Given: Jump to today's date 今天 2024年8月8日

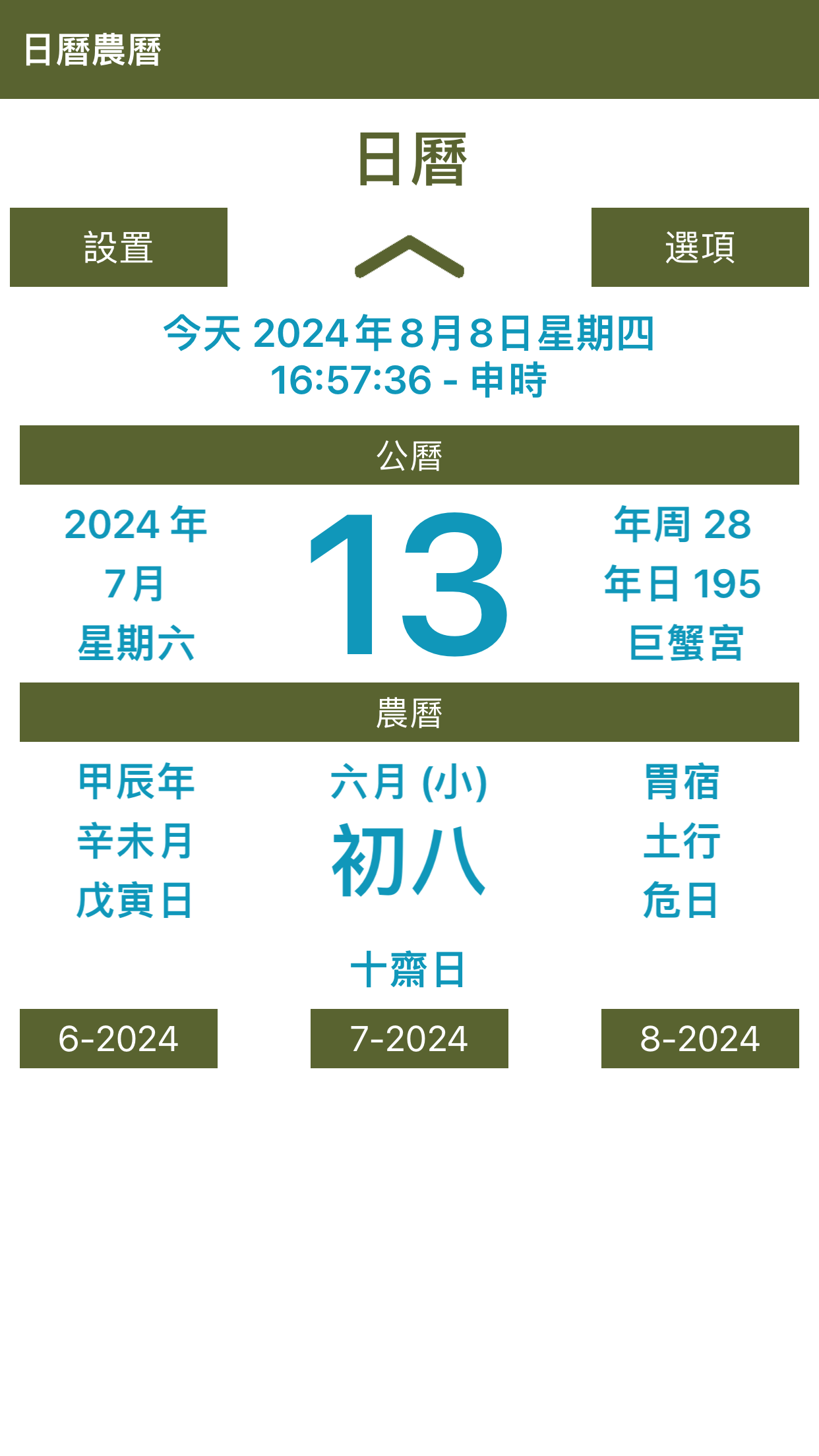Looking at the screenshot, I should coord(409,333).
